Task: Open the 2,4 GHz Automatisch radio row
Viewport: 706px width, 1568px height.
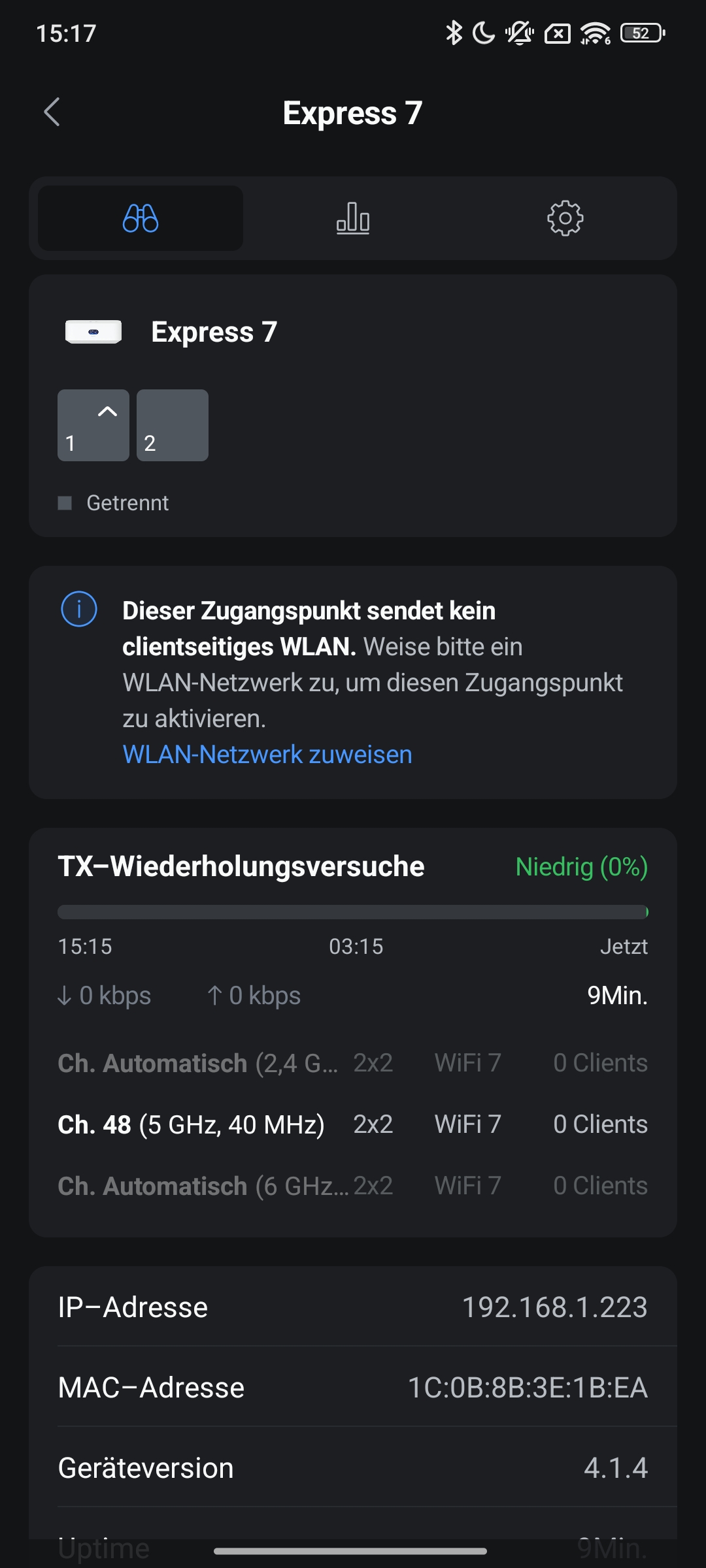Action: point(353,1063)
